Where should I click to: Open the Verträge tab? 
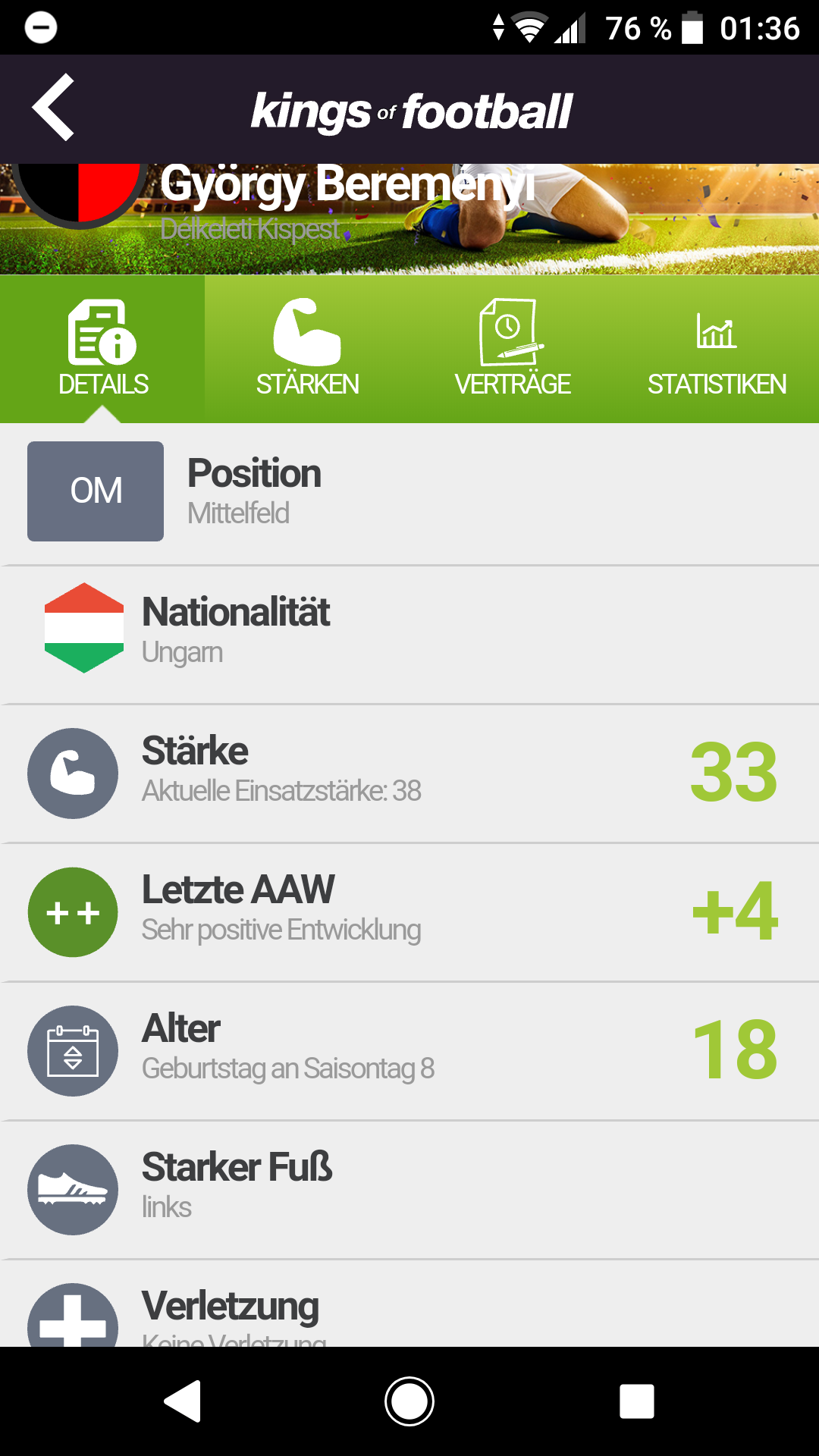tap(512, 349)
